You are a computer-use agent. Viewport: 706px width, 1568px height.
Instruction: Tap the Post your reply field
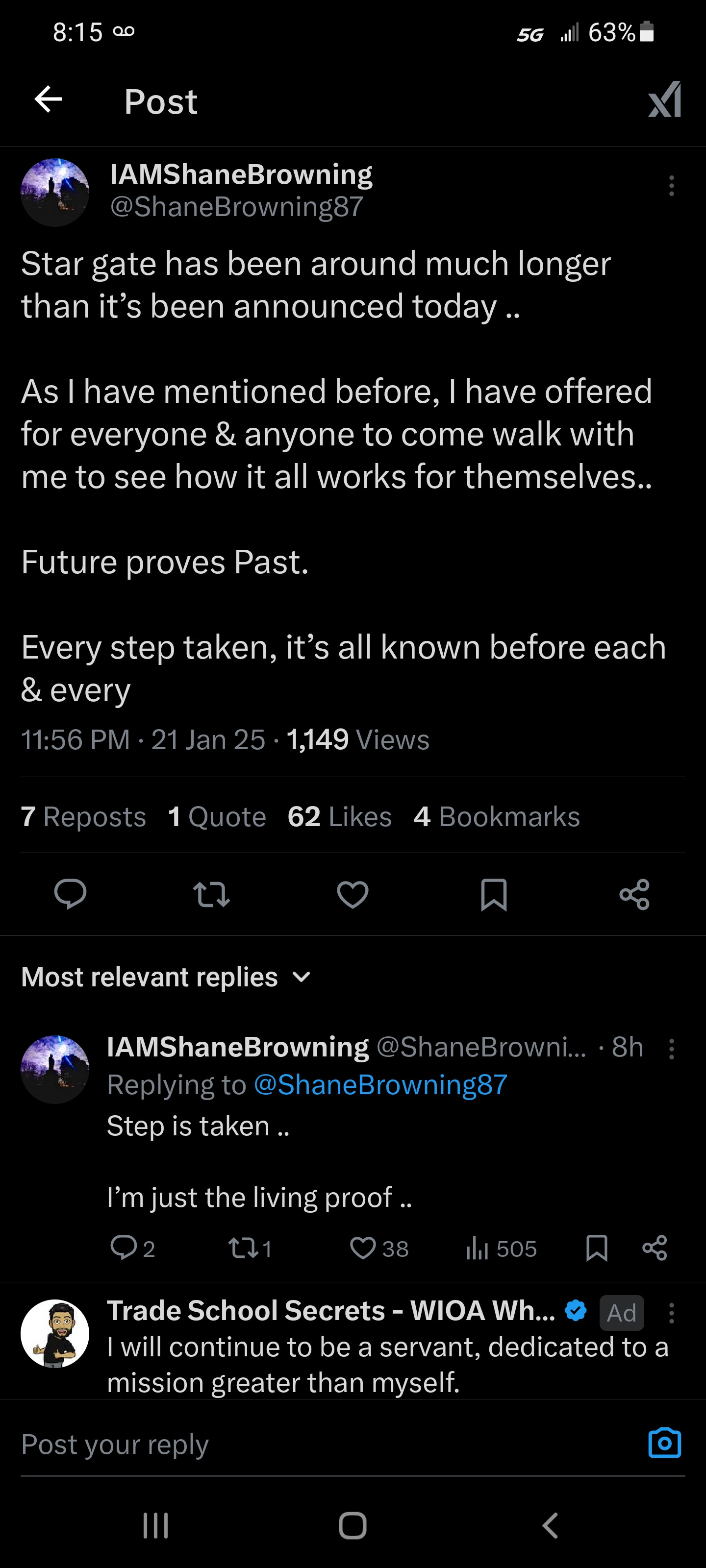point(304,1445)
